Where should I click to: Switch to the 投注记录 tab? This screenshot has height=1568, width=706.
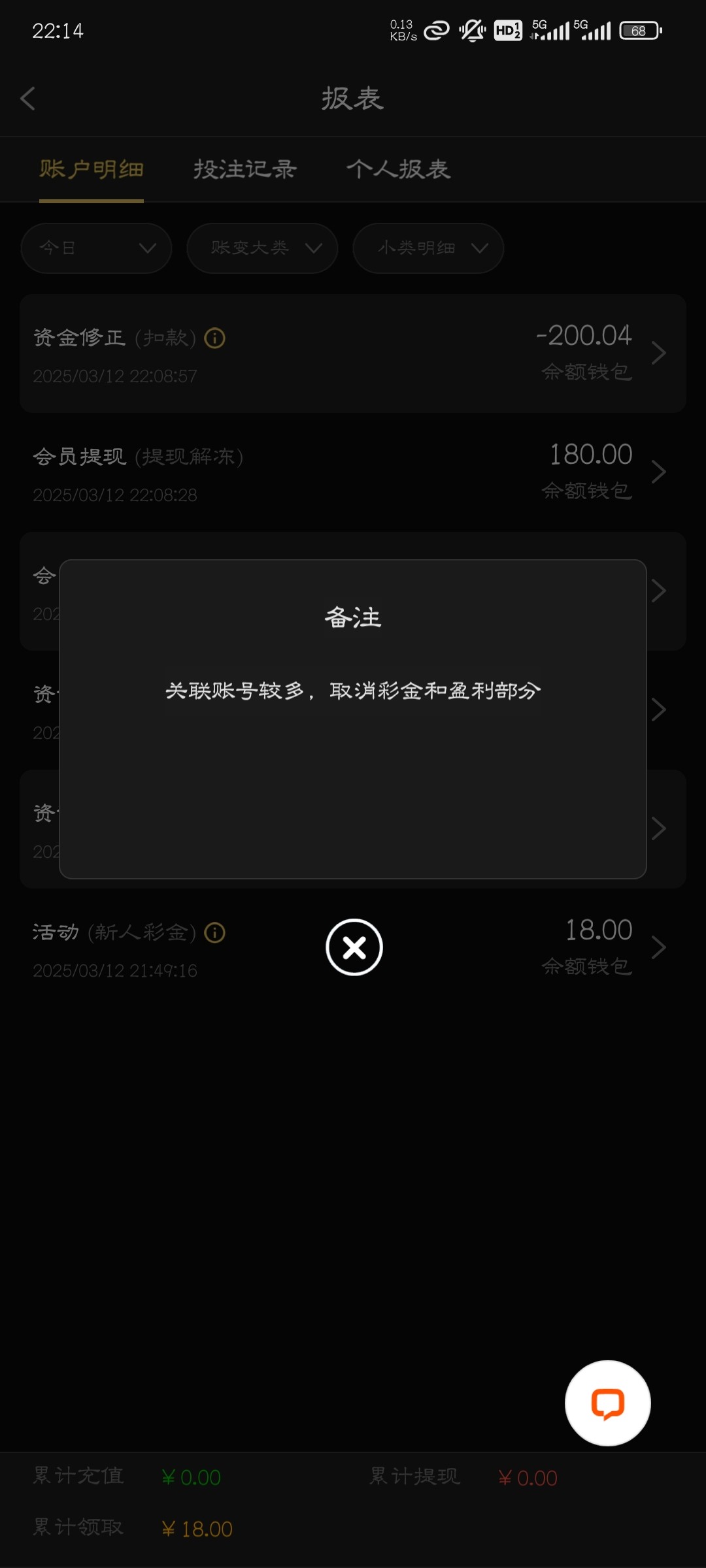pos(245,169)
